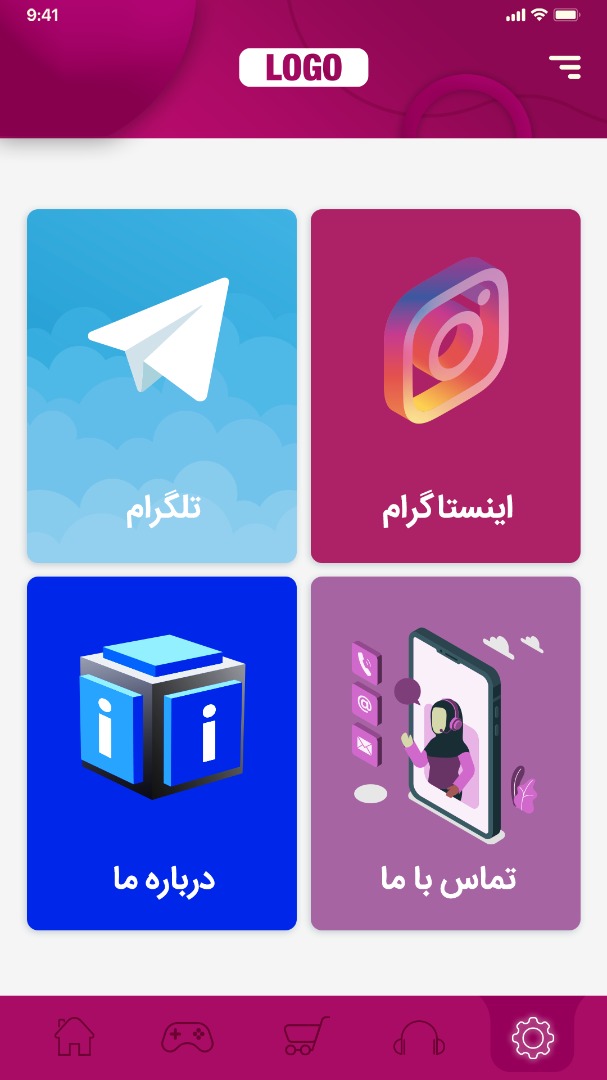The image size is (607, 1080).
Task: Switch to the Headphones support tab
Action: (x=419, y=1037)
